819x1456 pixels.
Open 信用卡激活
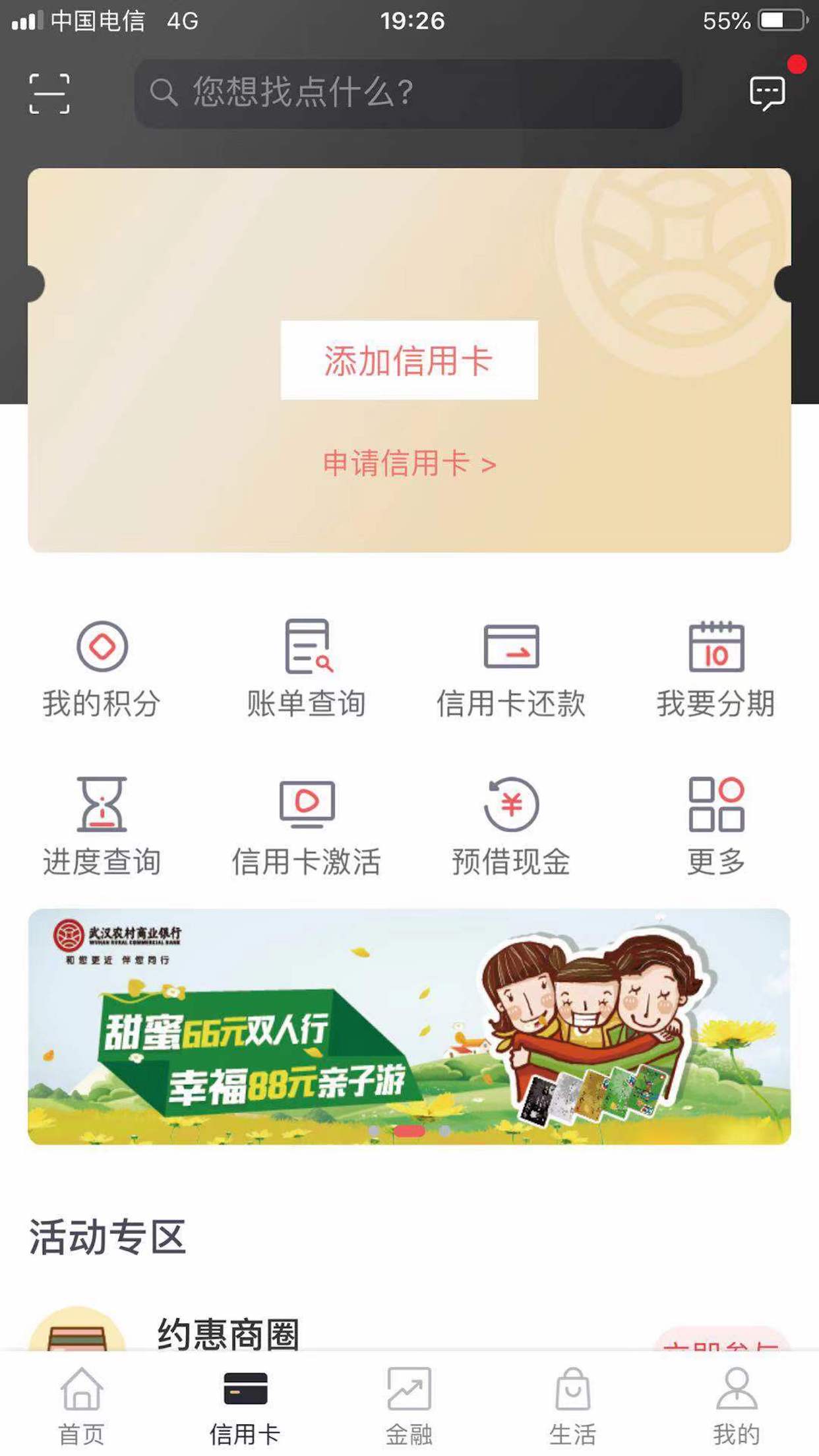click(x=307, y=826)
